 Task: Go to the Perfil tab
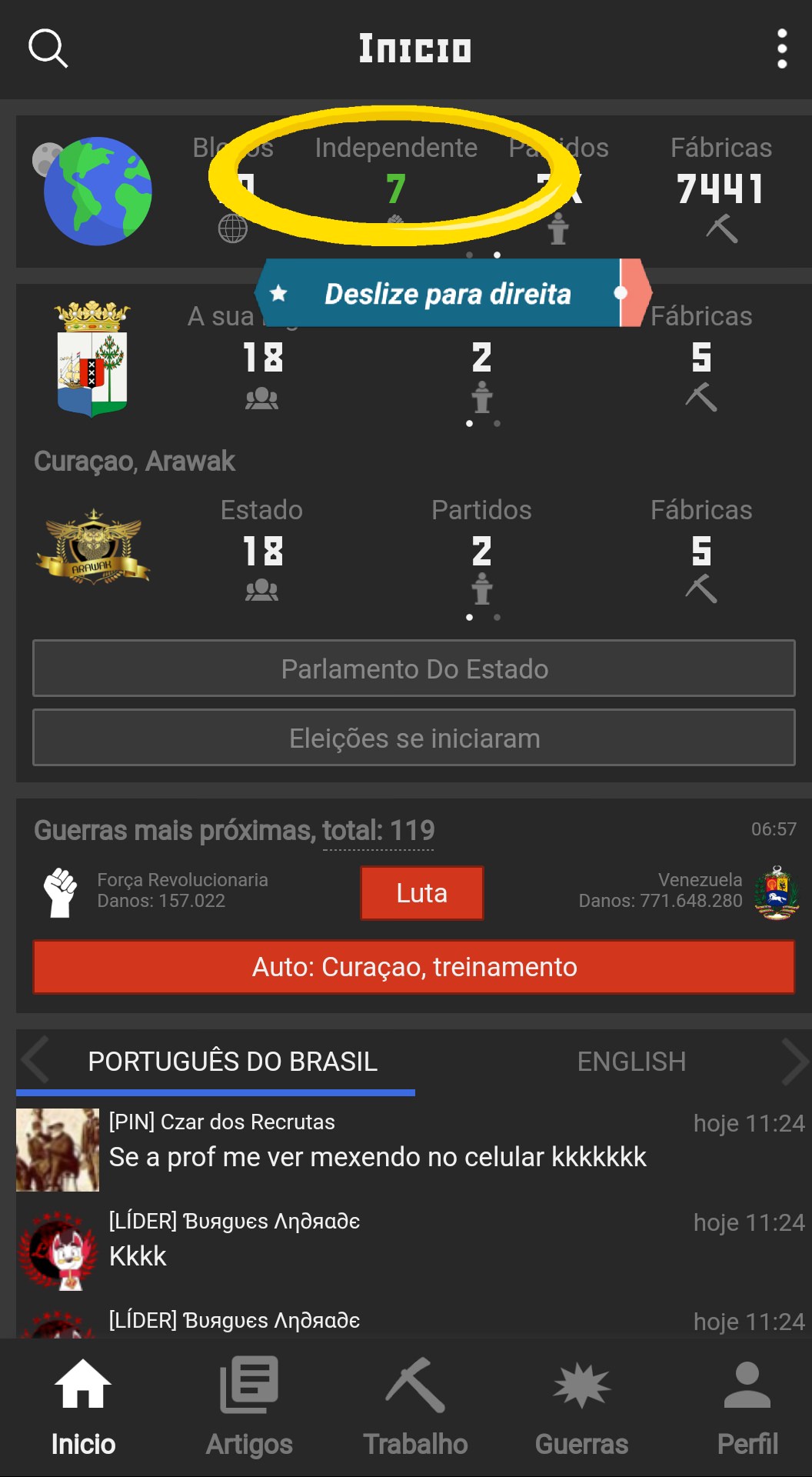[747, 1407]
